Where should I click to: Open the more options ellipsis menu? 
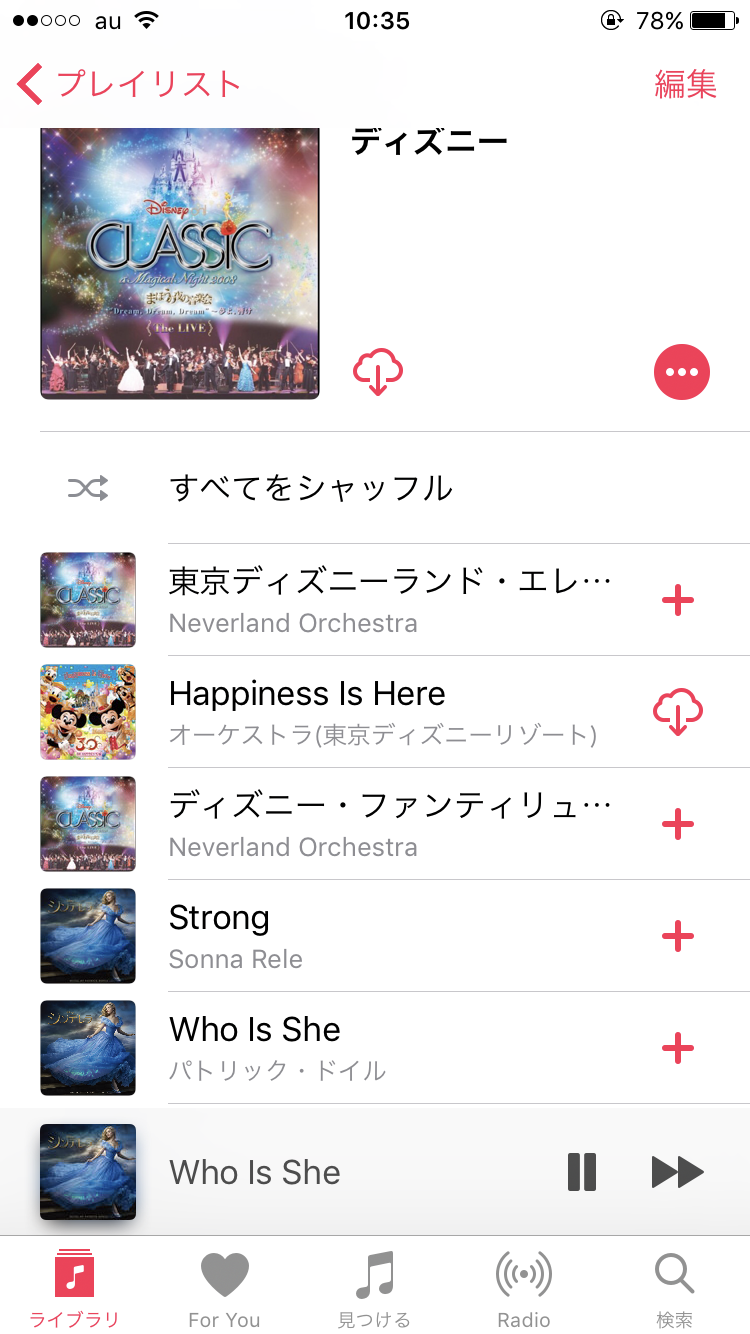[682, 371]
